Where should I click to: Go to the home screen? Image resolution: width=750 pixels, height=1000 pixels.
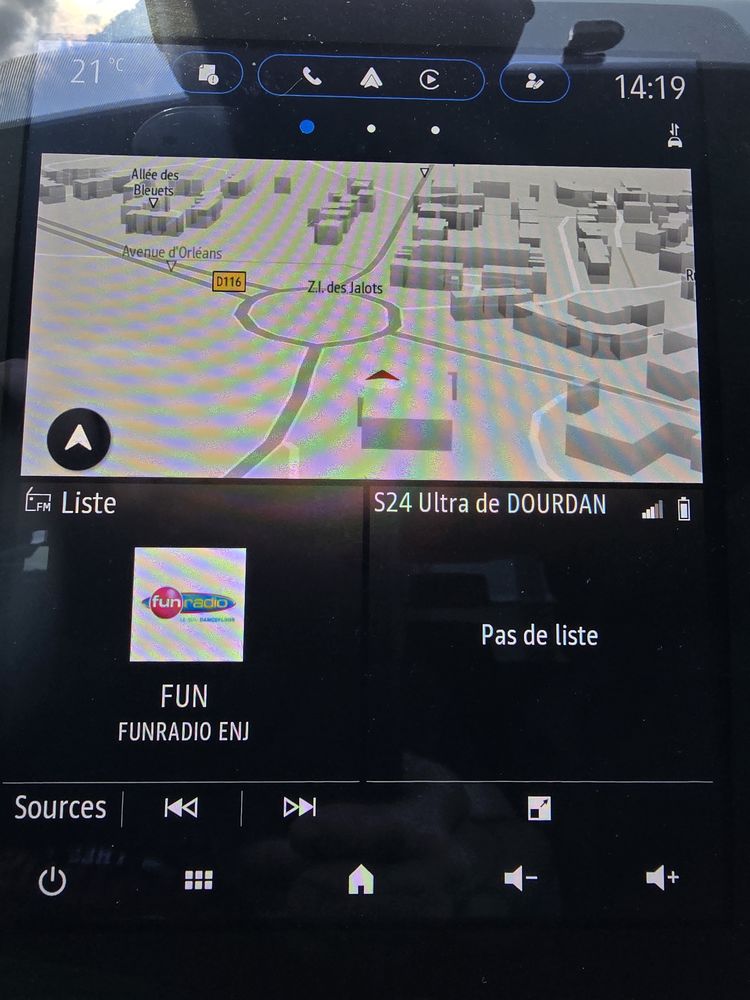tap(361, 880)
